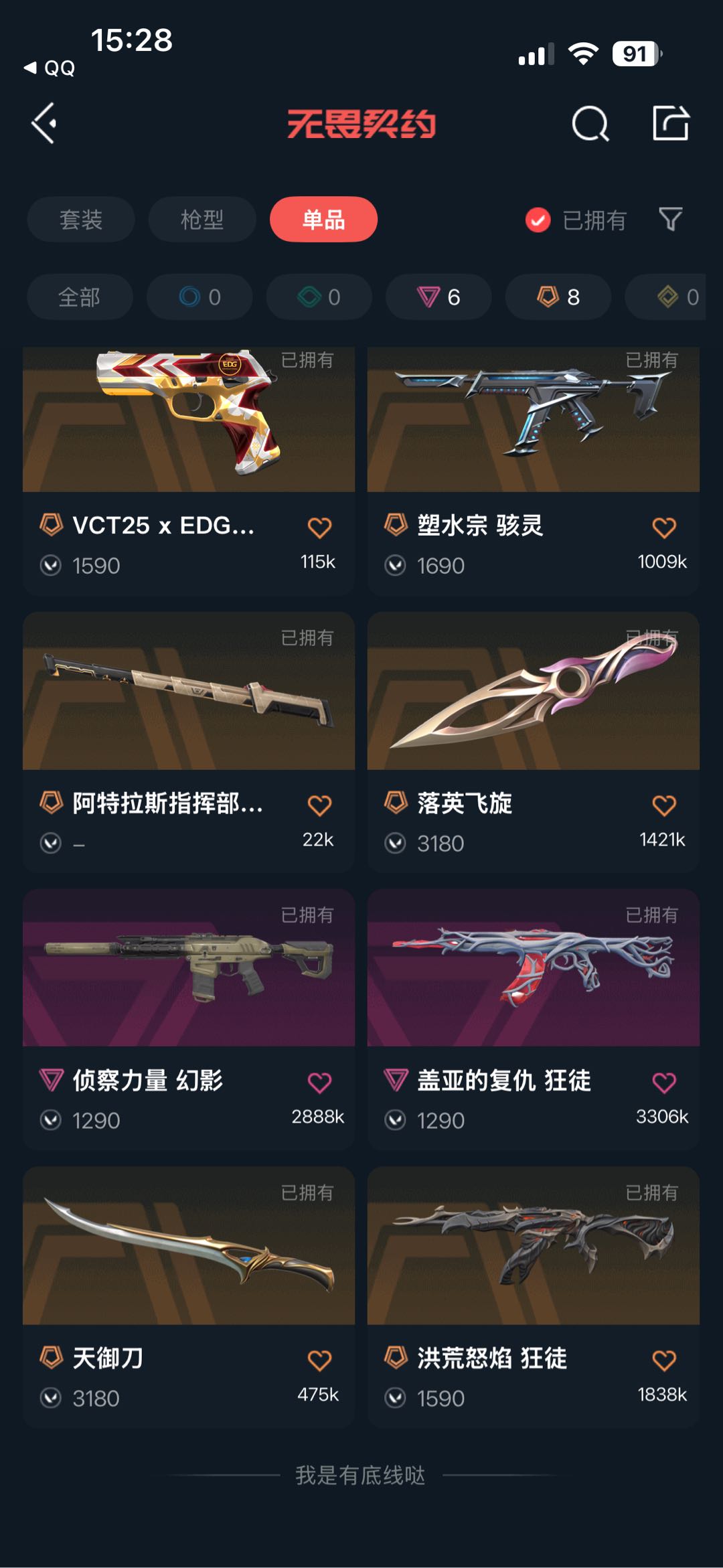The image size is (723, 1568).
Task: Tap the share icon in header
Action: point(671,123)
